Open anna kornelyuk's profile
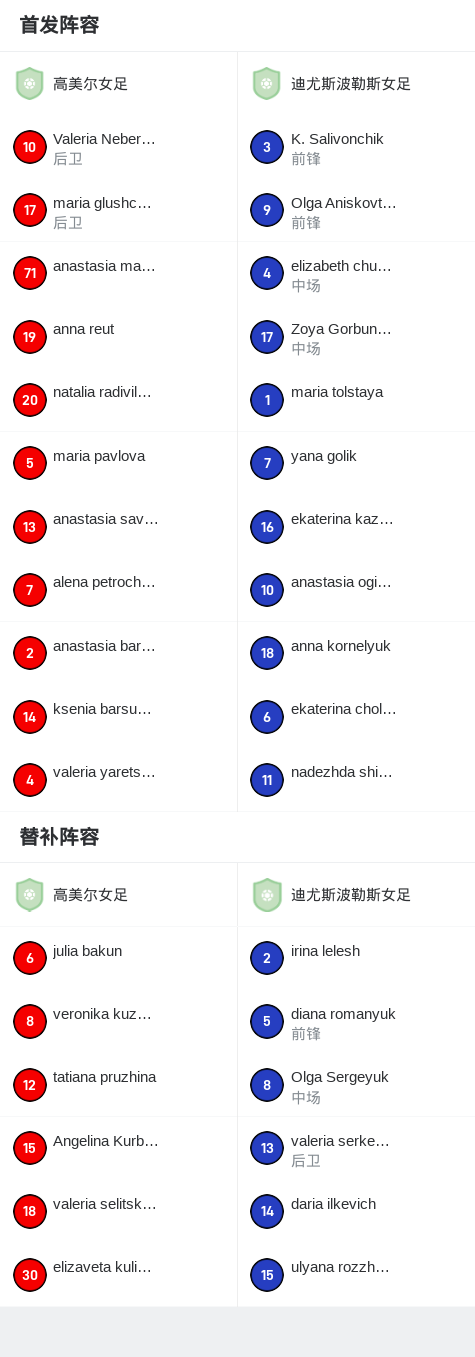The image size is (475, 1357). [356, 654]
